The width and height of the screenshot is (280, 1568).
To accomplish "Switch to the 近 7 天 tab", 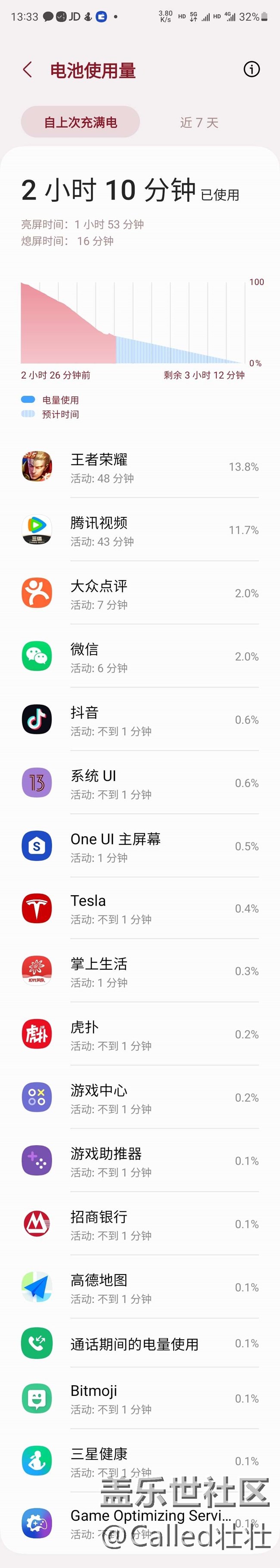I will point(199,123).
